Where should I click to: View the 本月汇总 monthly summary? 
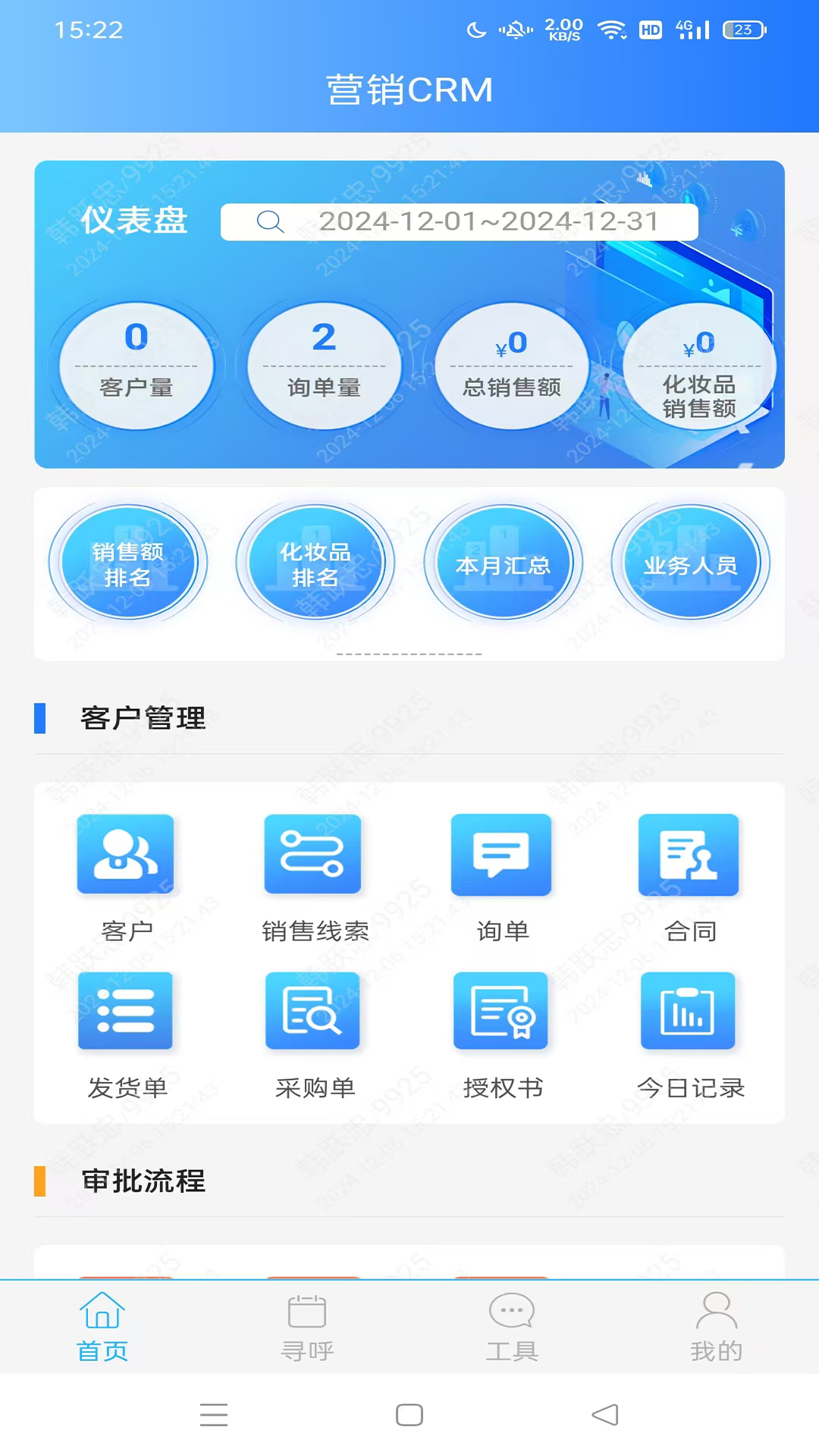coord(504,562)
